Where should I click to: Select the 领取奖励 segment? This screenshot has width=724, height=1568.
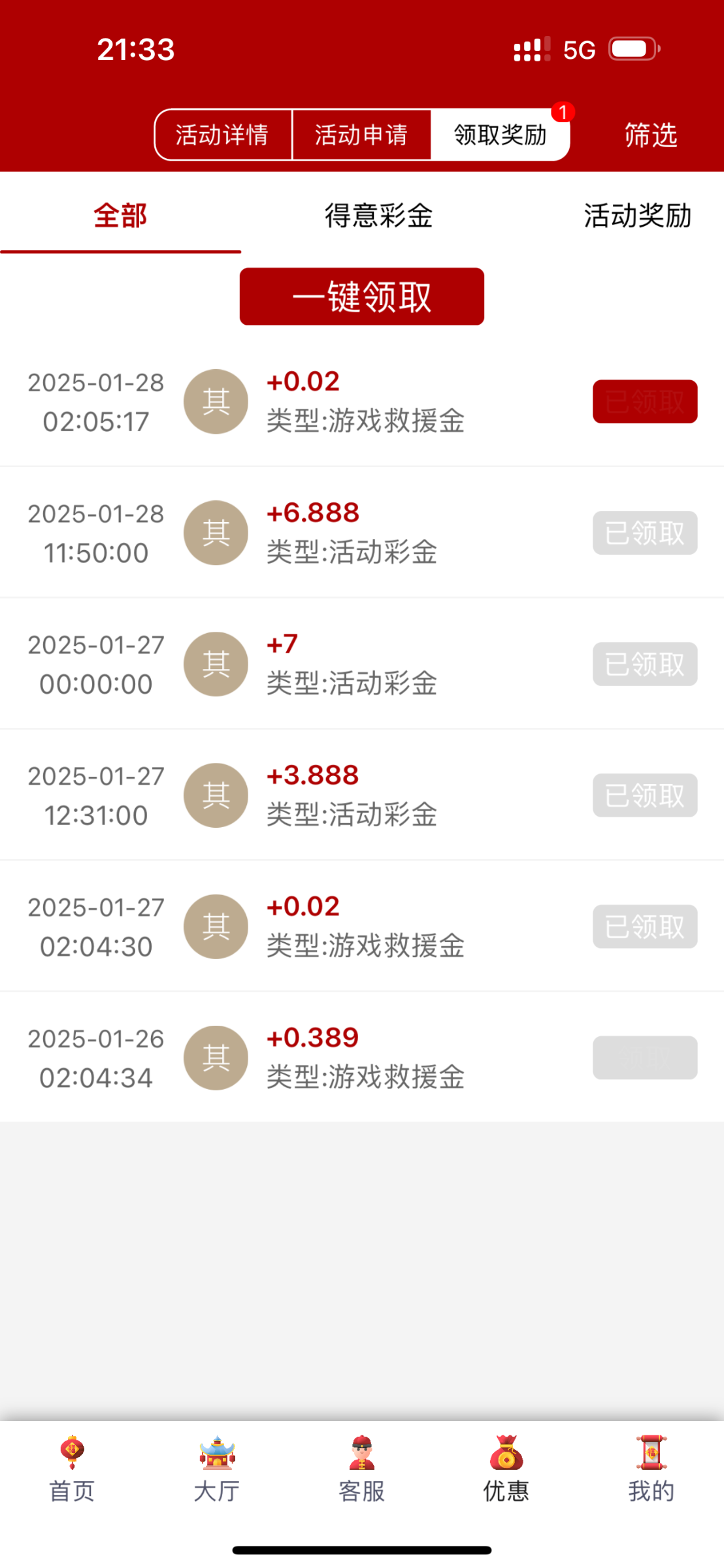[500, 135]
